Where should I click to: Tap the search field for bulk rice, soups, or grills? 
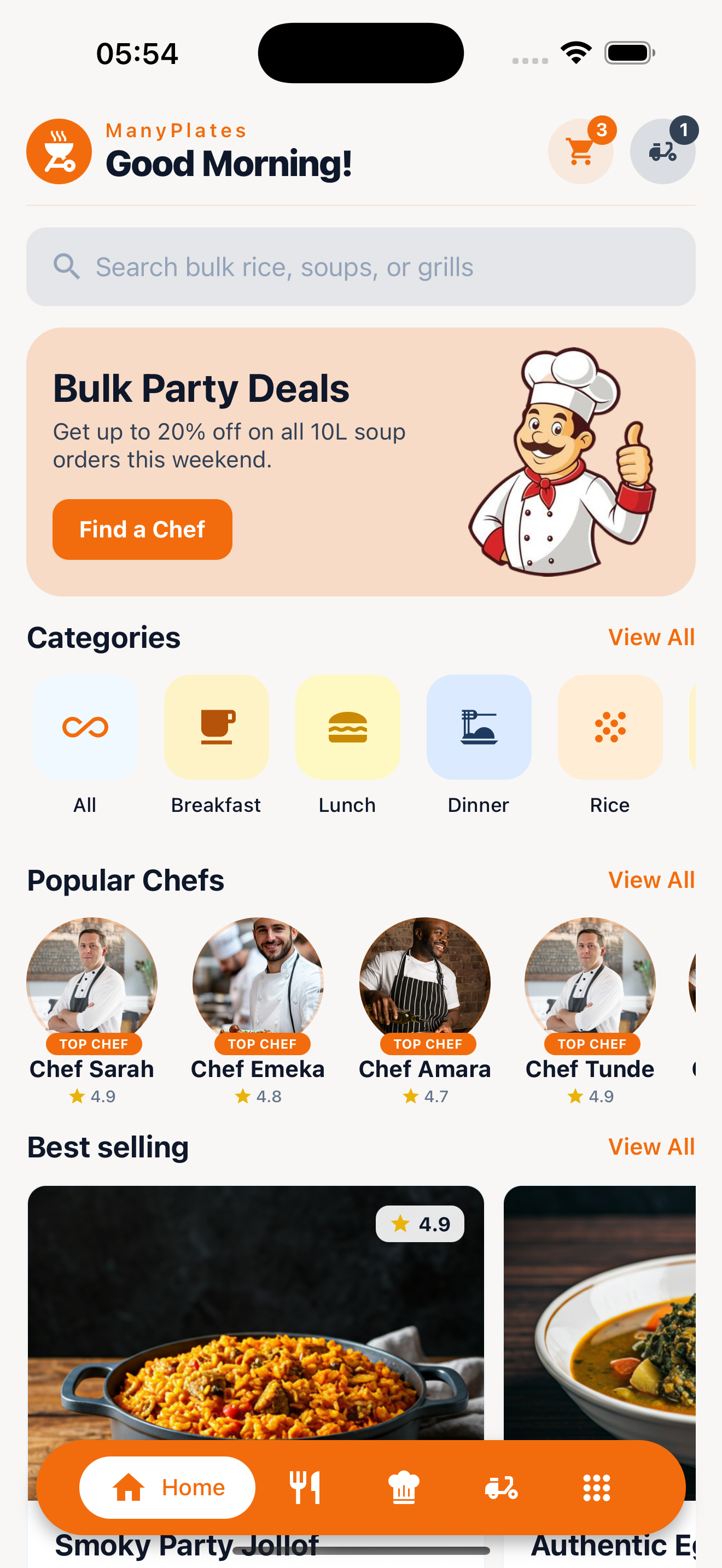tap(360, 267)
